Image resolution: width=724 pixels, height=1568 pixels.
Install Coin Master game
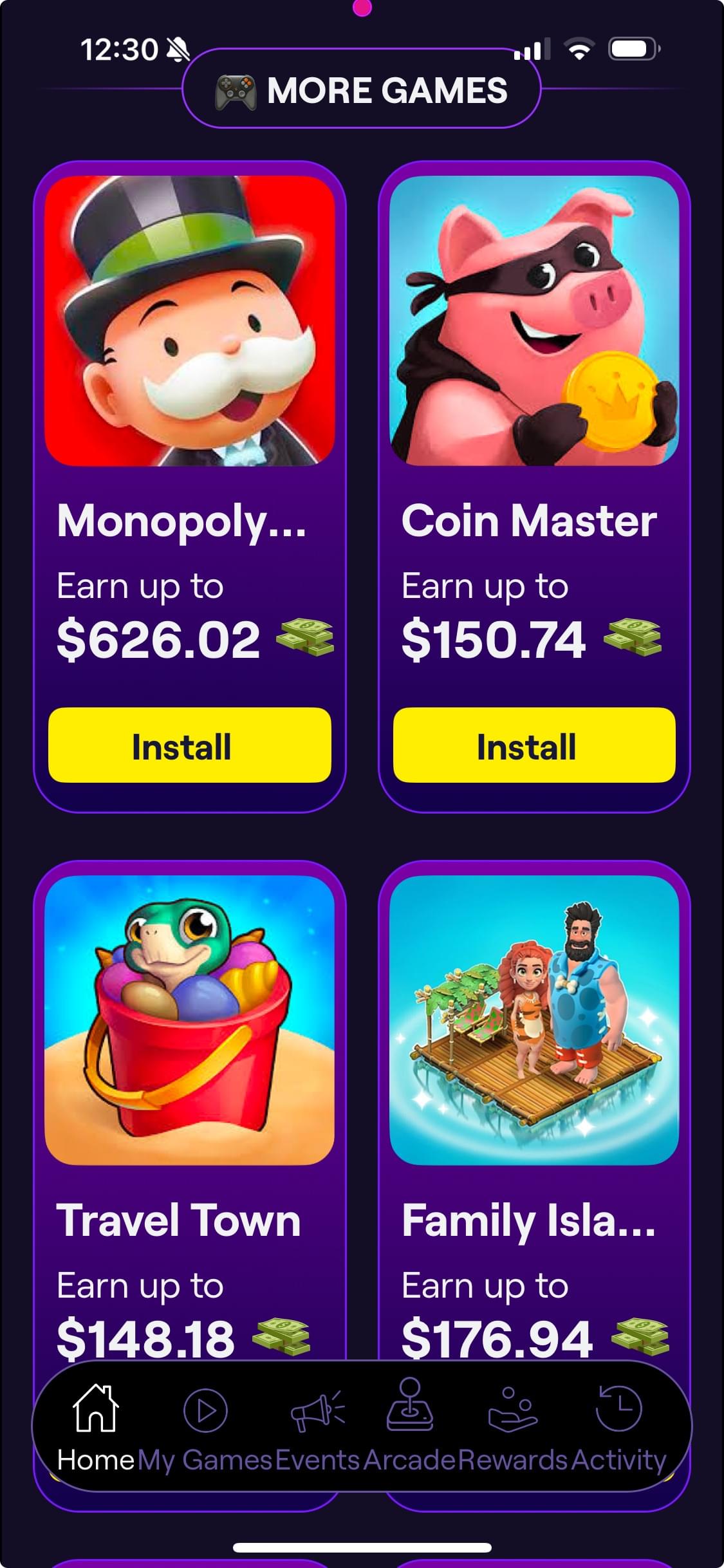click(534, 745)
